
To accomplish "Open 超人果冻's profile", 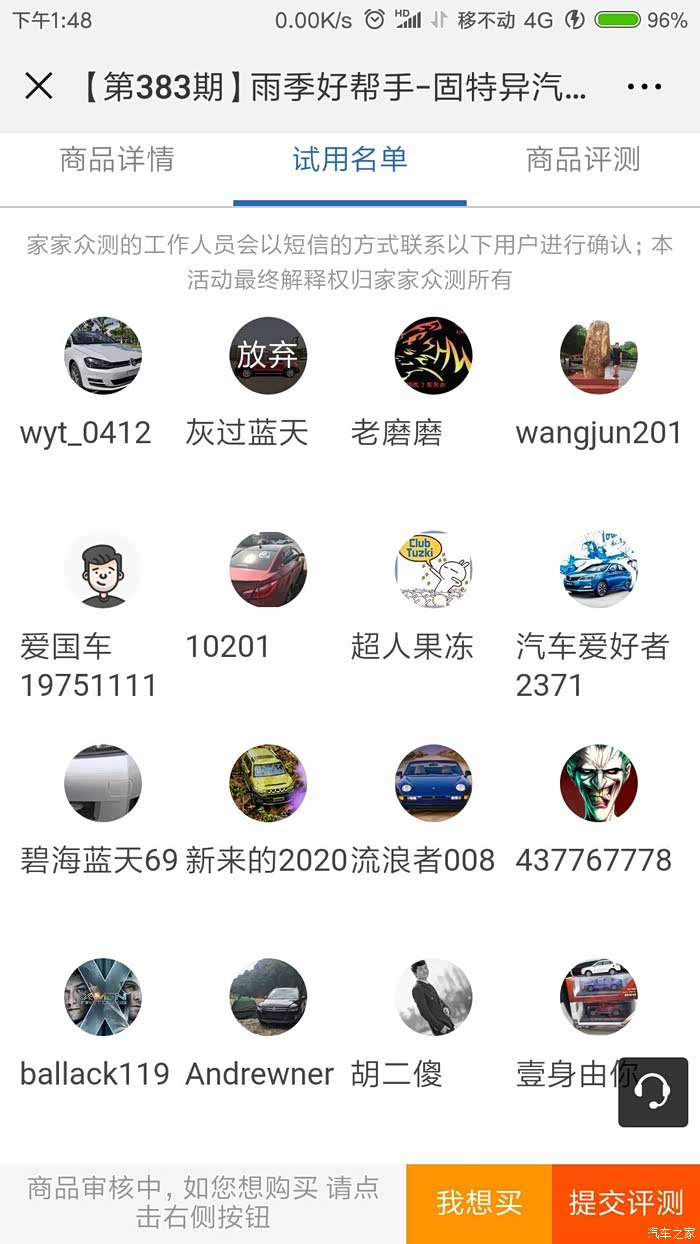I will (433, 570).
